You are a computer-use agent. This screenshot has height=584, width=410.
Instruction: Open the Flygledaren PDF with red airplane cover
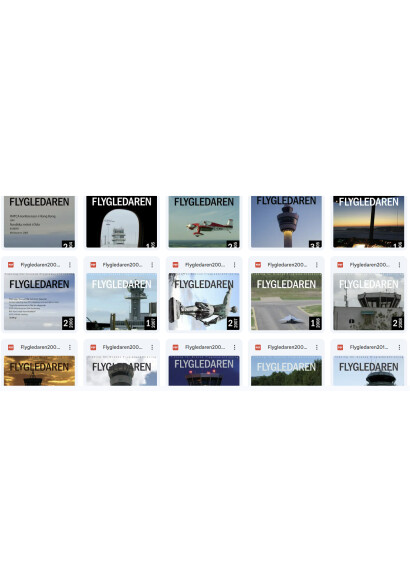pos(204,222)
